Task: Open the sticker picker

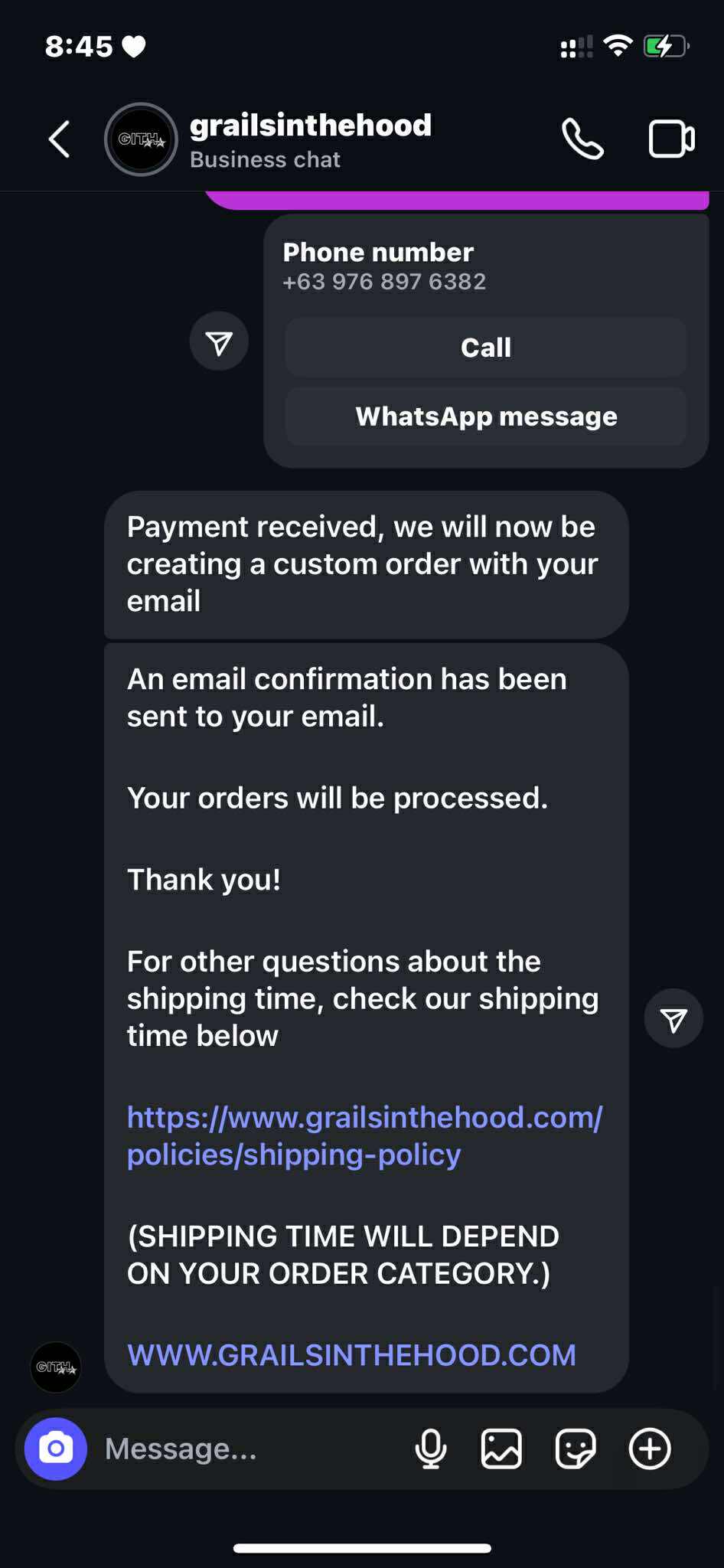Action: [575, 1449]
